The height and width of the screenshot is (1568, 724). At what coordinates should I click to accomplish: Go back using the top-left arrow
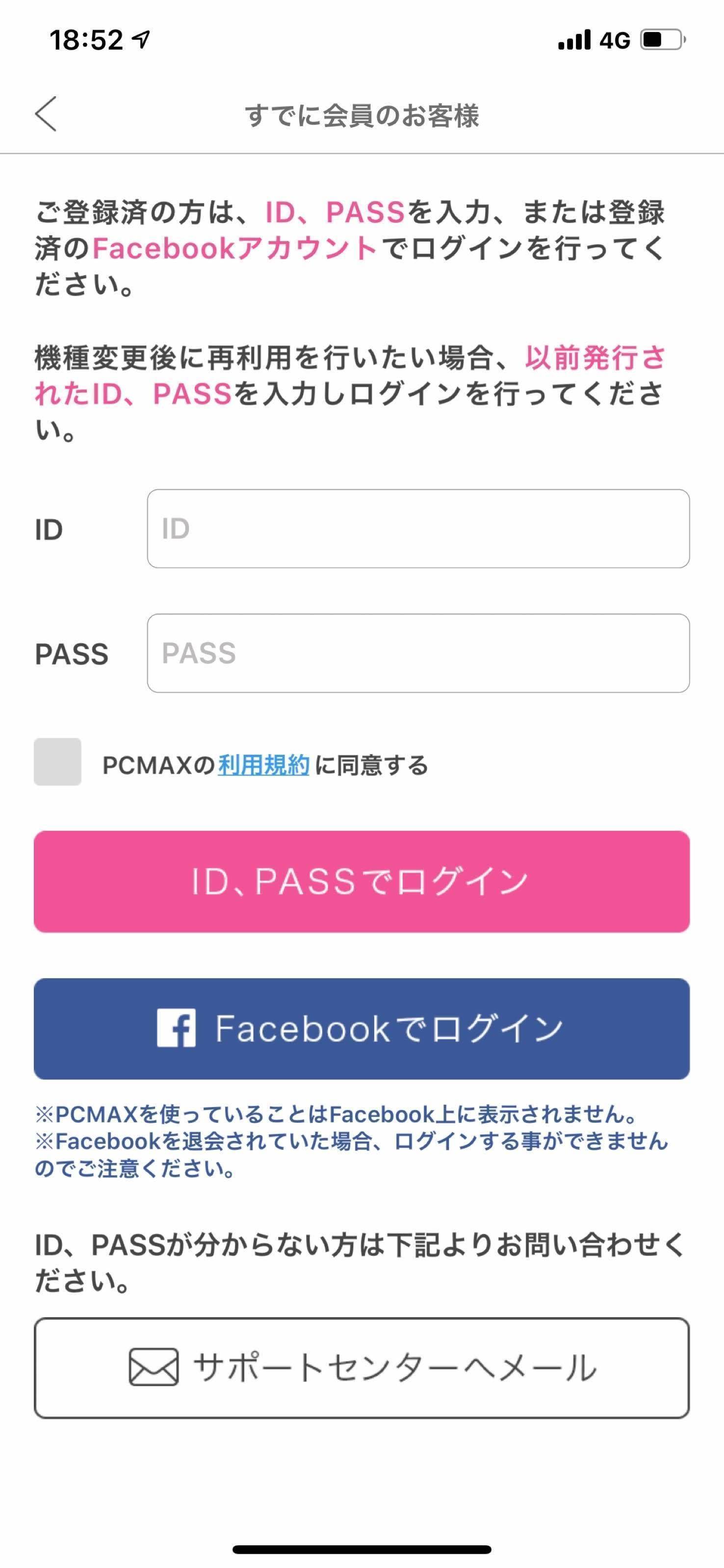coord(46,114)
